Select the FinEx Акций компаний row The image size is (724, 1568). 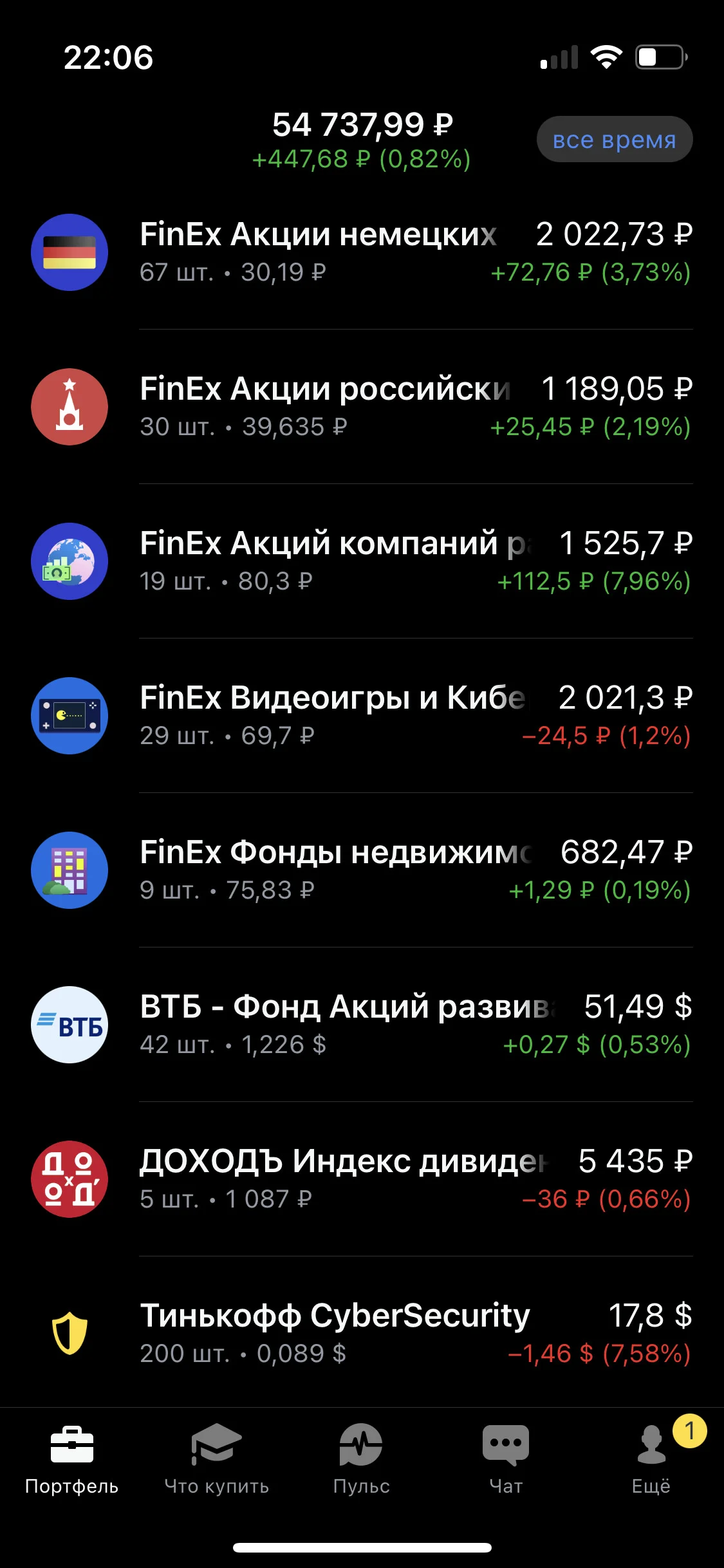point(362,561)
